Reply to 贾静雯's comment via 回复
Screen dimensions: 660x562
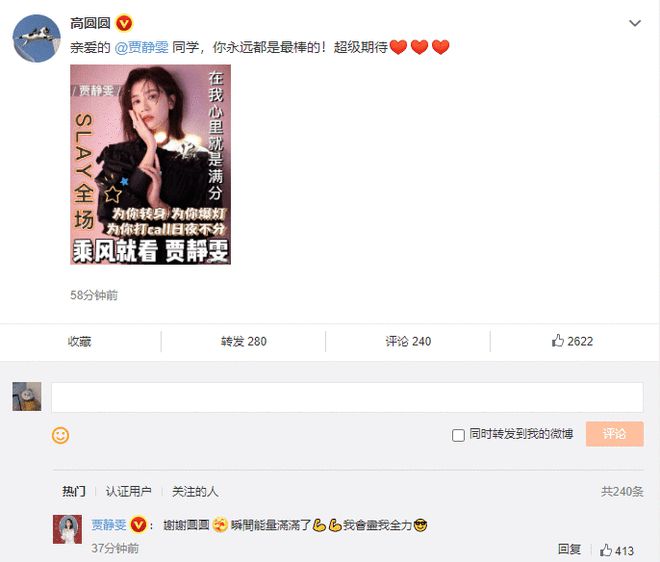(569, 549)
